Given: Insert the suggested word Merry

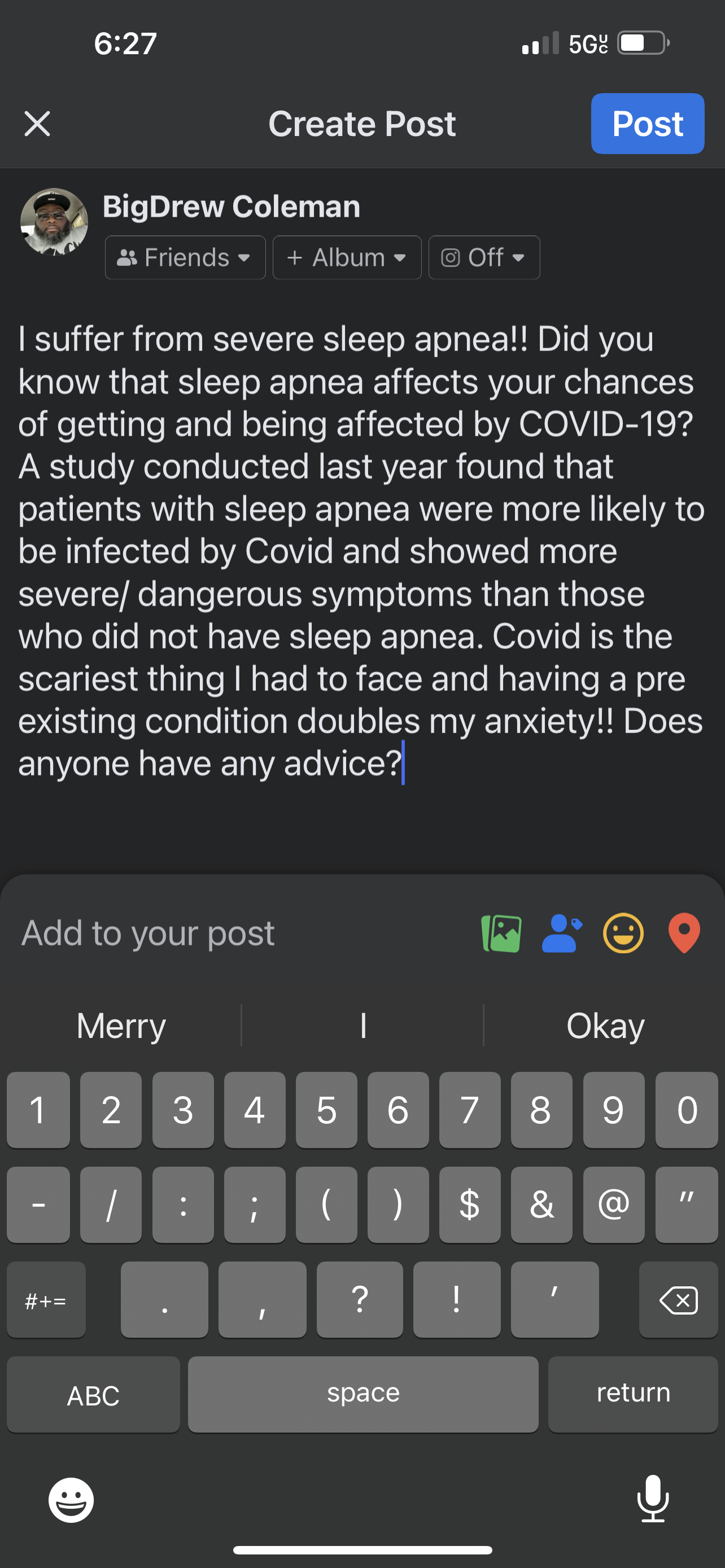Looking at the screenshot, I should coord(121,1026).
